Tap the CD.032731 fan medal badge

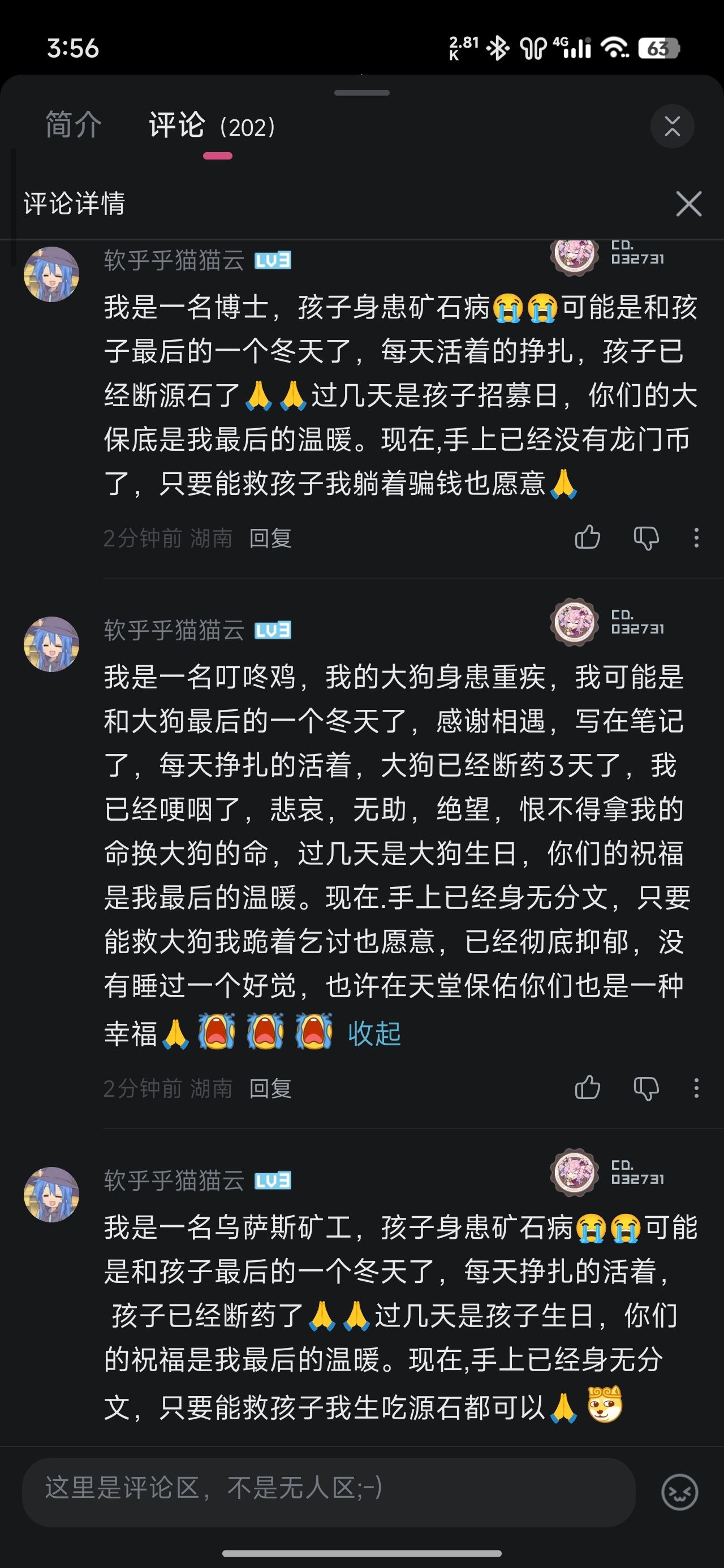(x=609, y=258)
